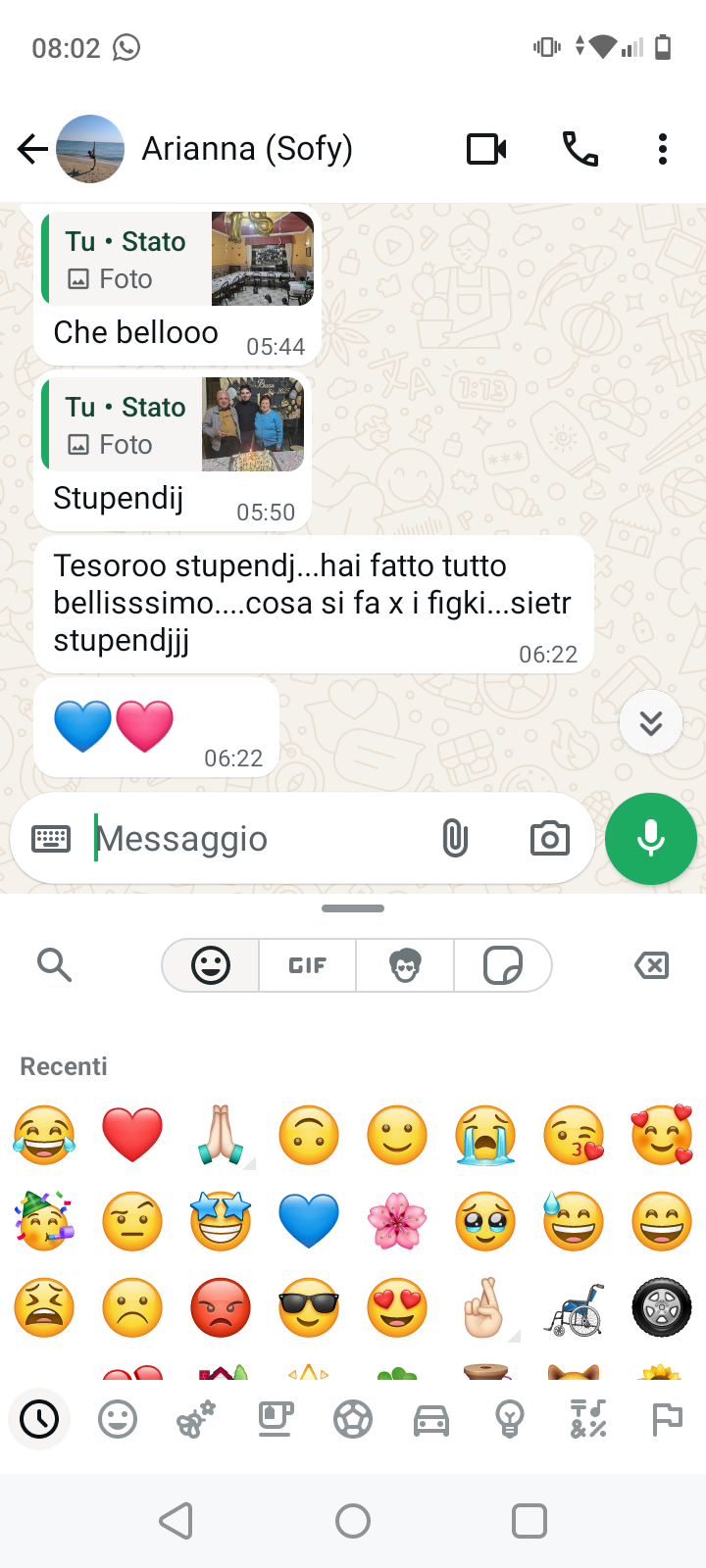Open Arianna (Sofy) contact info
The image size is (706, 1568).
pyautogui.click(x=247, y=149)
